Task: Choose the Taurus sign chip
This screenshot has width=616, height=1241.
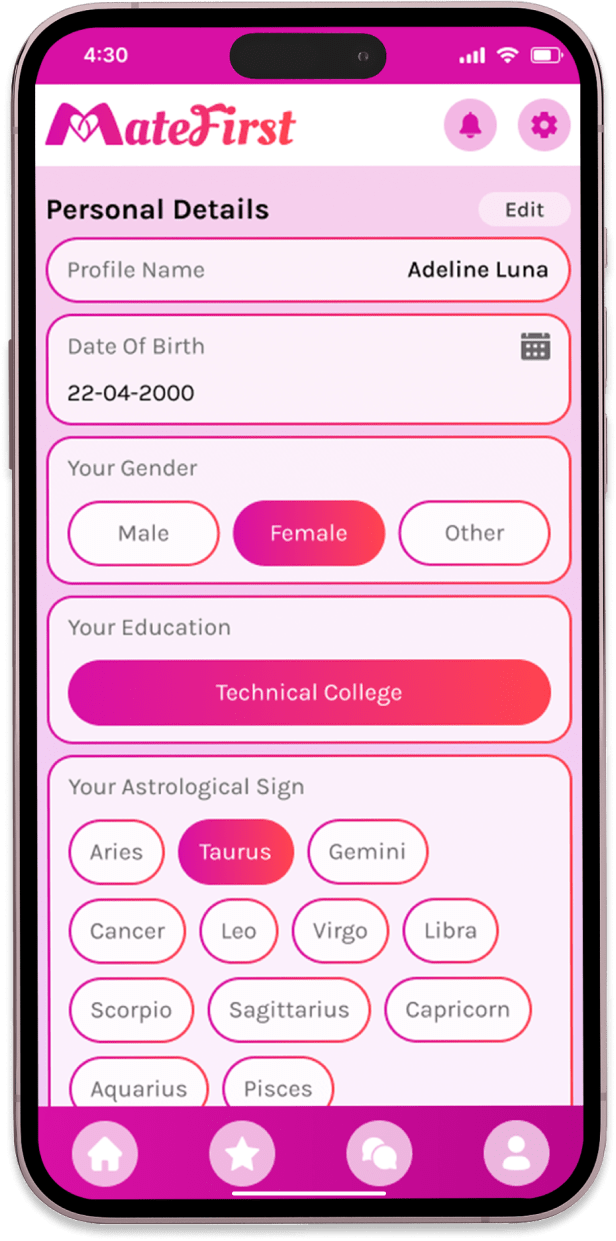Action: click(235, 852)
